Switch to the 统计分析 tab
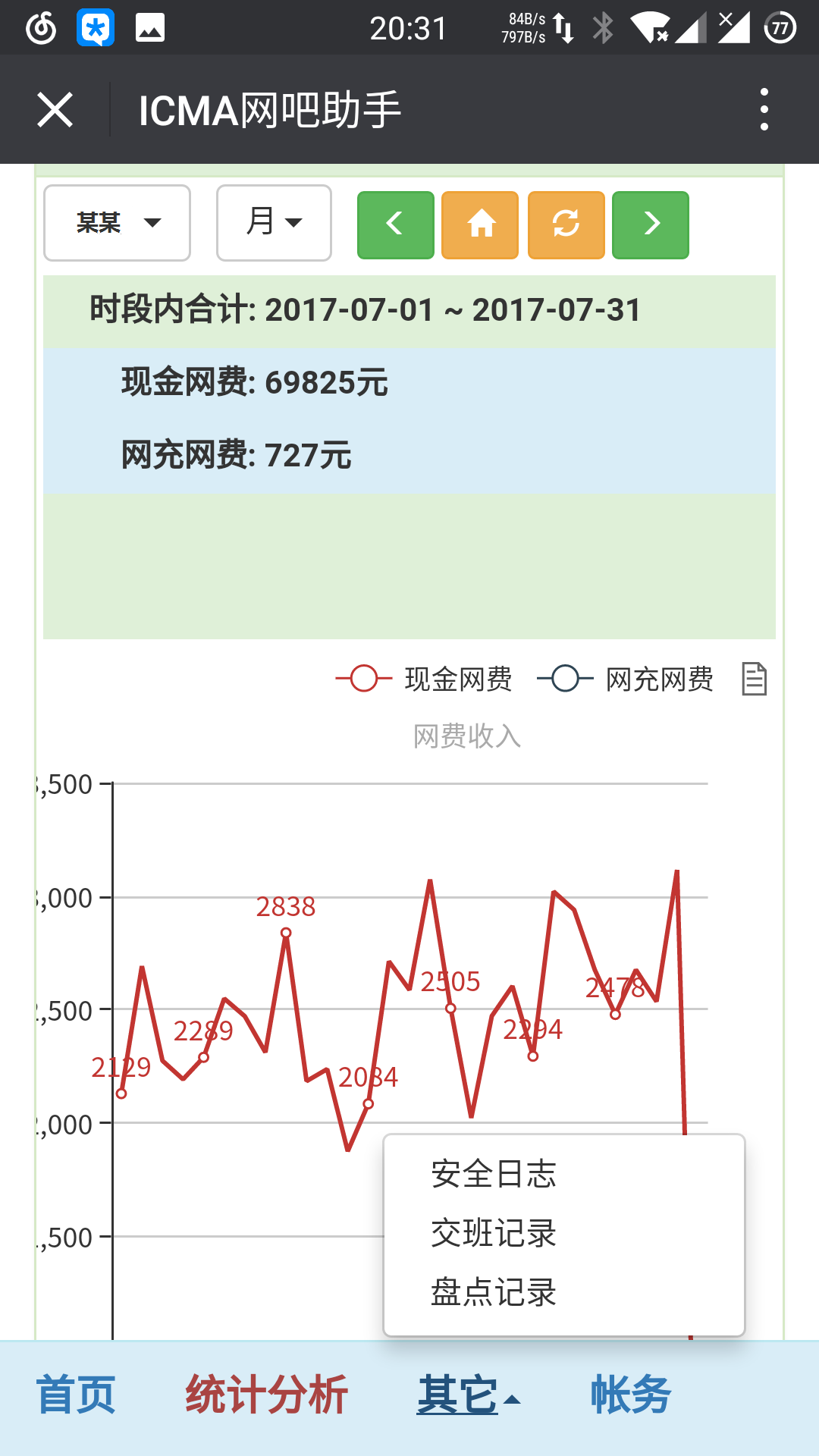The width and height of the screenshot is (819, 1456). point(266,1394)
